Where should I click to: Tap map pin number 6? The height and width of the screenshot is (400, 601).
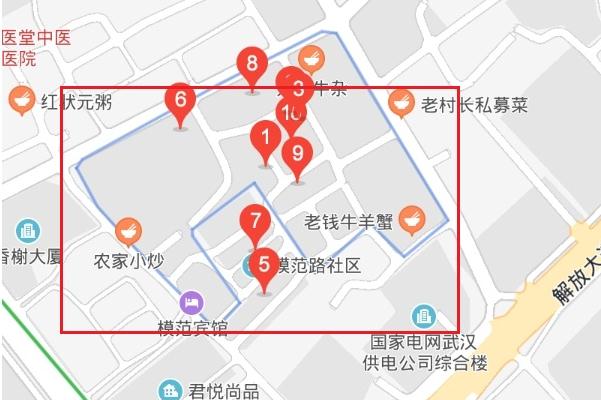(180, 101)
